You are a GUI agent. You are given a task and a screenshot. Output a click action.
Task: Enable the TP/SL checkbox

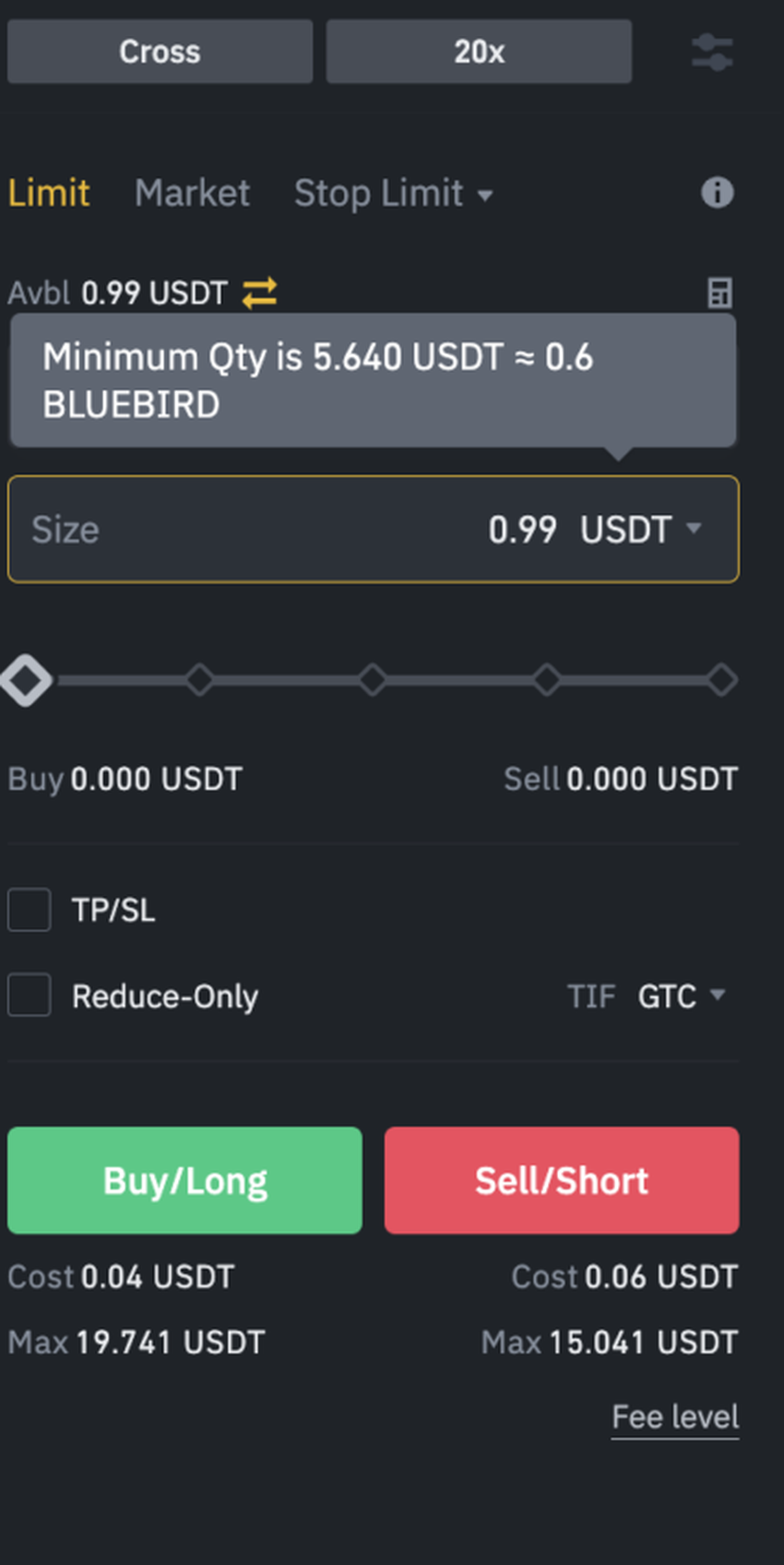coord(30,910)
